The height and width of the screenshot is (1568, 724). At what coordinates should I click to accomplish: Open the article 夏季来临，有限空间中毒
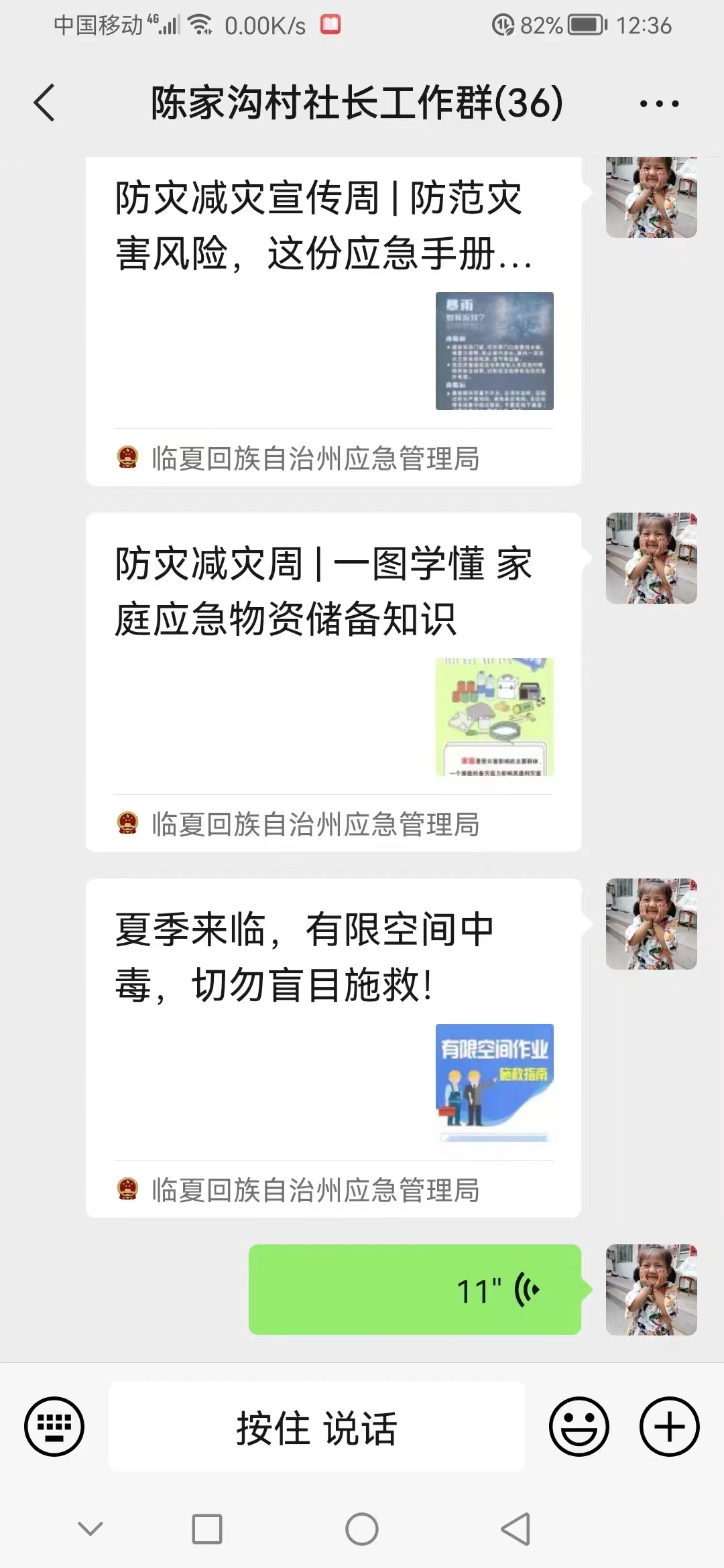[333, 1025]
